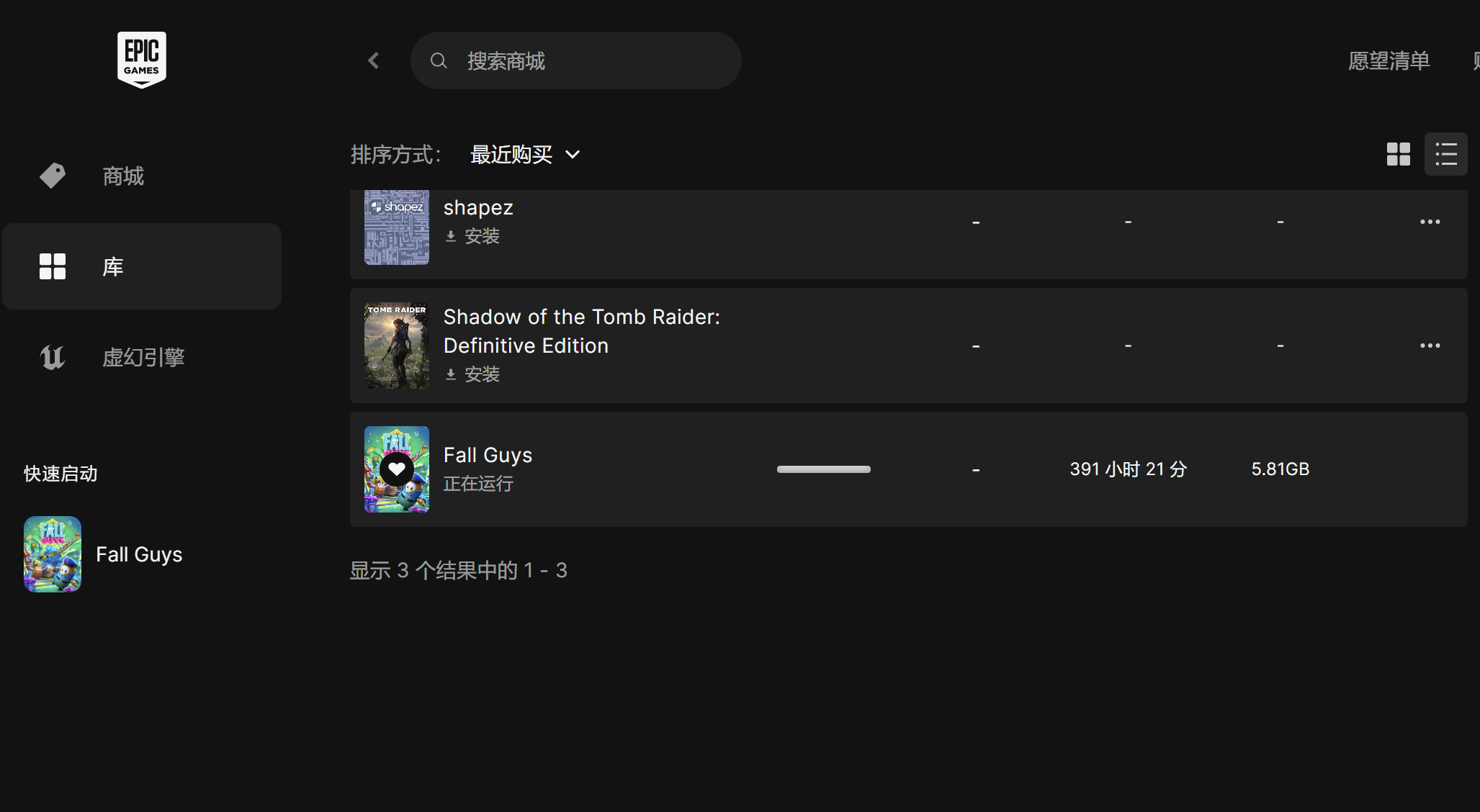Open more options for shapez
The image size is (1480, 812).
tap(1430, 222)
